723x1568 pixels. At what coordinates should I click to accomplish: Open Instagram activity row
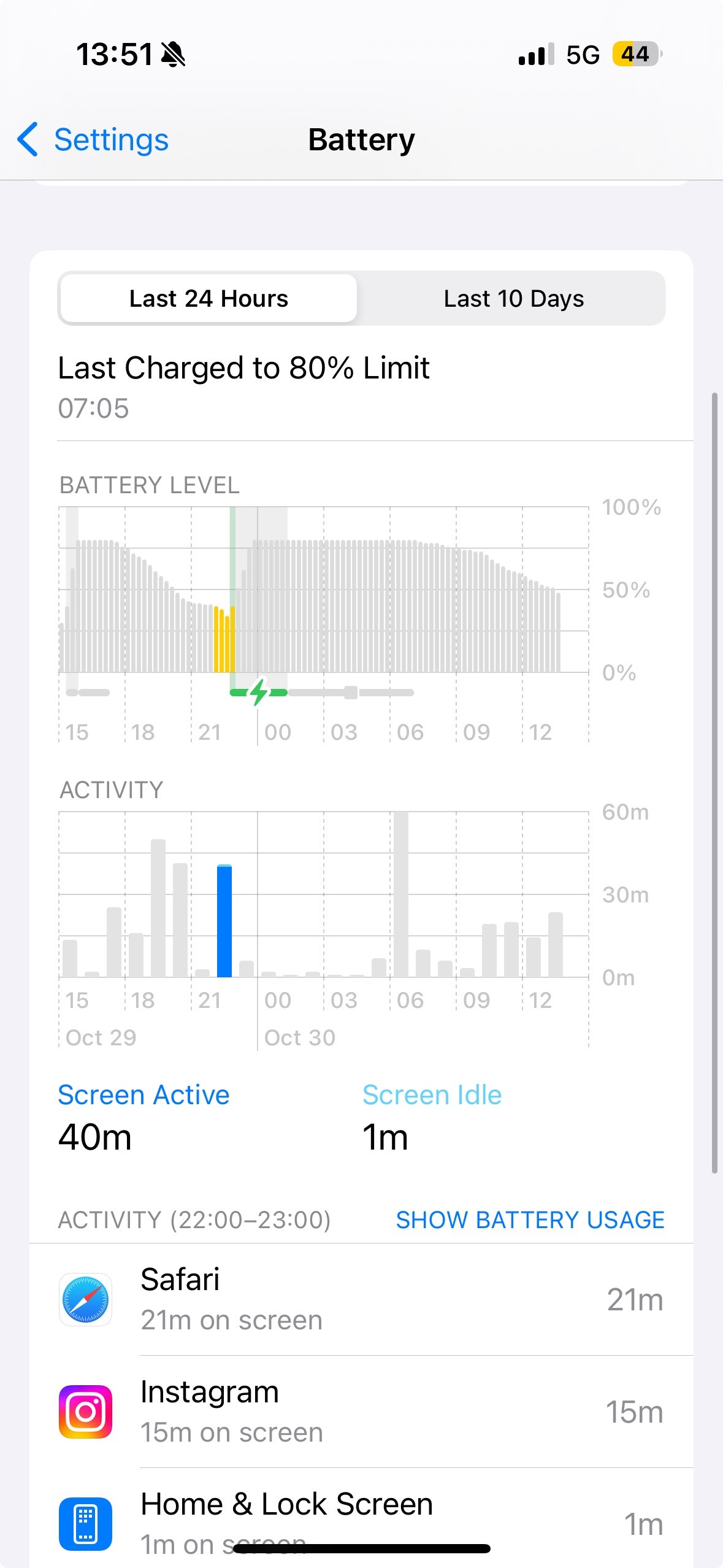[361, 1412]
